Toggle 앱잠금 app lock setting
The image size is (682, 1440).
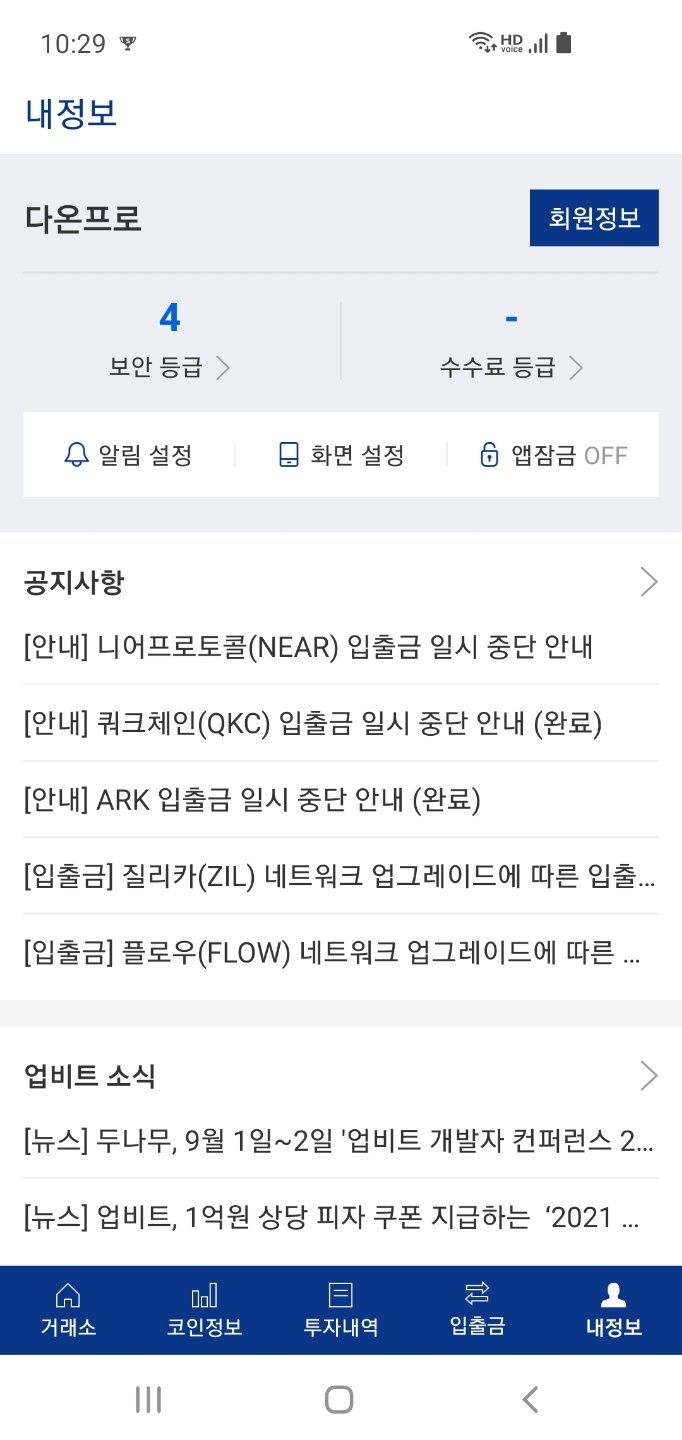pos(553,456)
